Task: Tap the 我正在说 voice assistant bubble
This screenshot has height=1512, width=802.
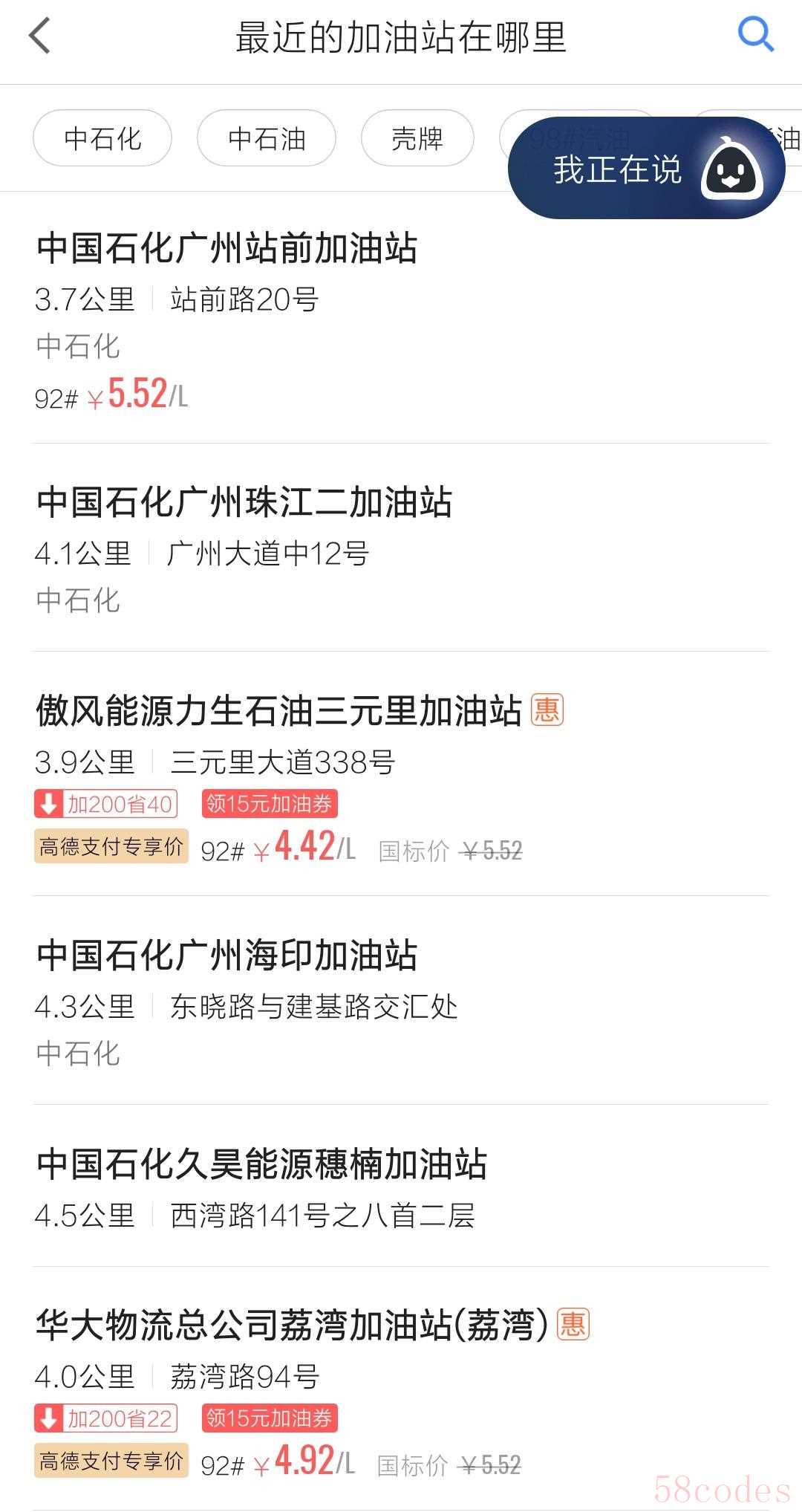Action: pyautogui.click(x=646, y=169)
